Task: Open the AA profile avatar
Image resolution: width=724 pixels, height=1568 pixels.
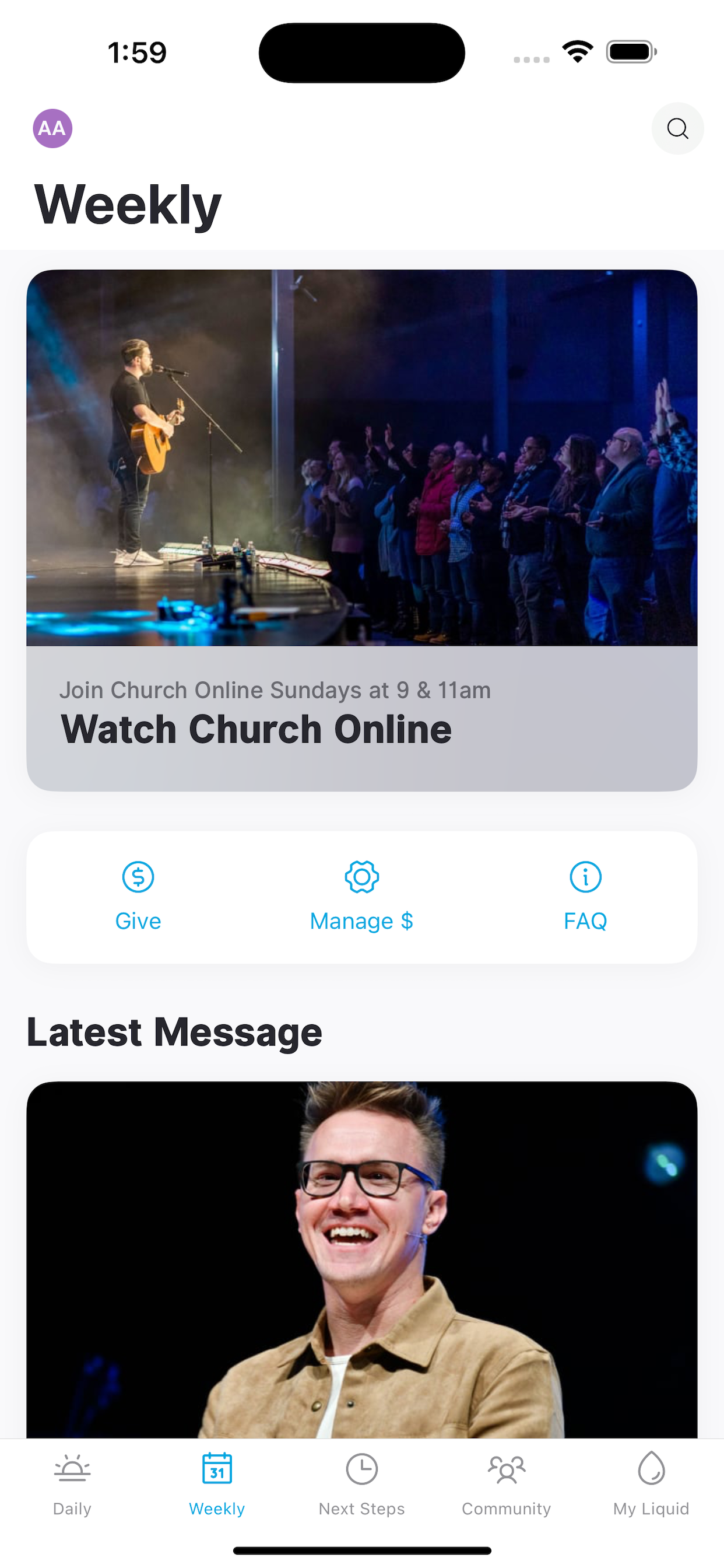Action: (52, 128)
